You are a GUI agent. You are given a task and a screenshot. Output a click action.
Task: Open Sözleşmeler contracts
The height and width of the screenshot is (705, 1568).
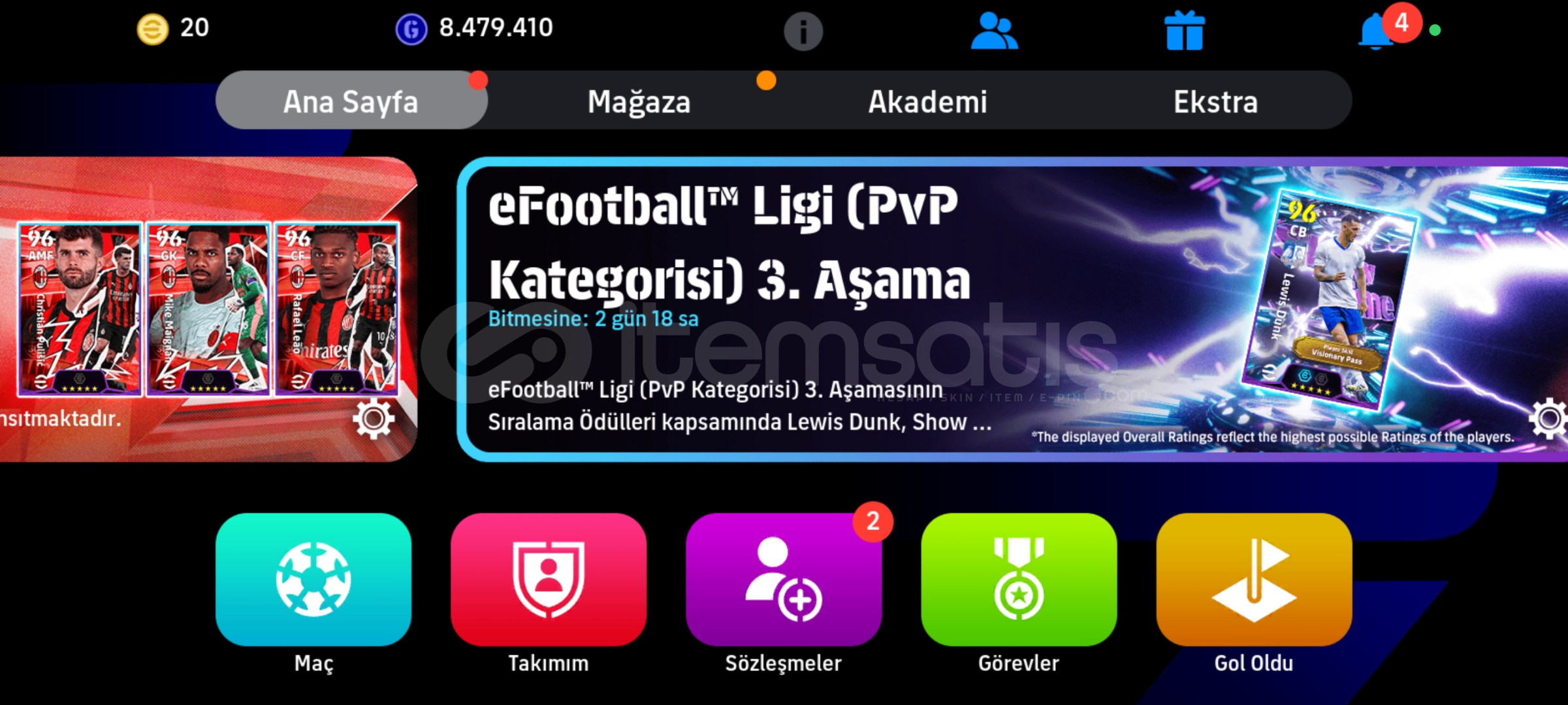tap(784, 580)
